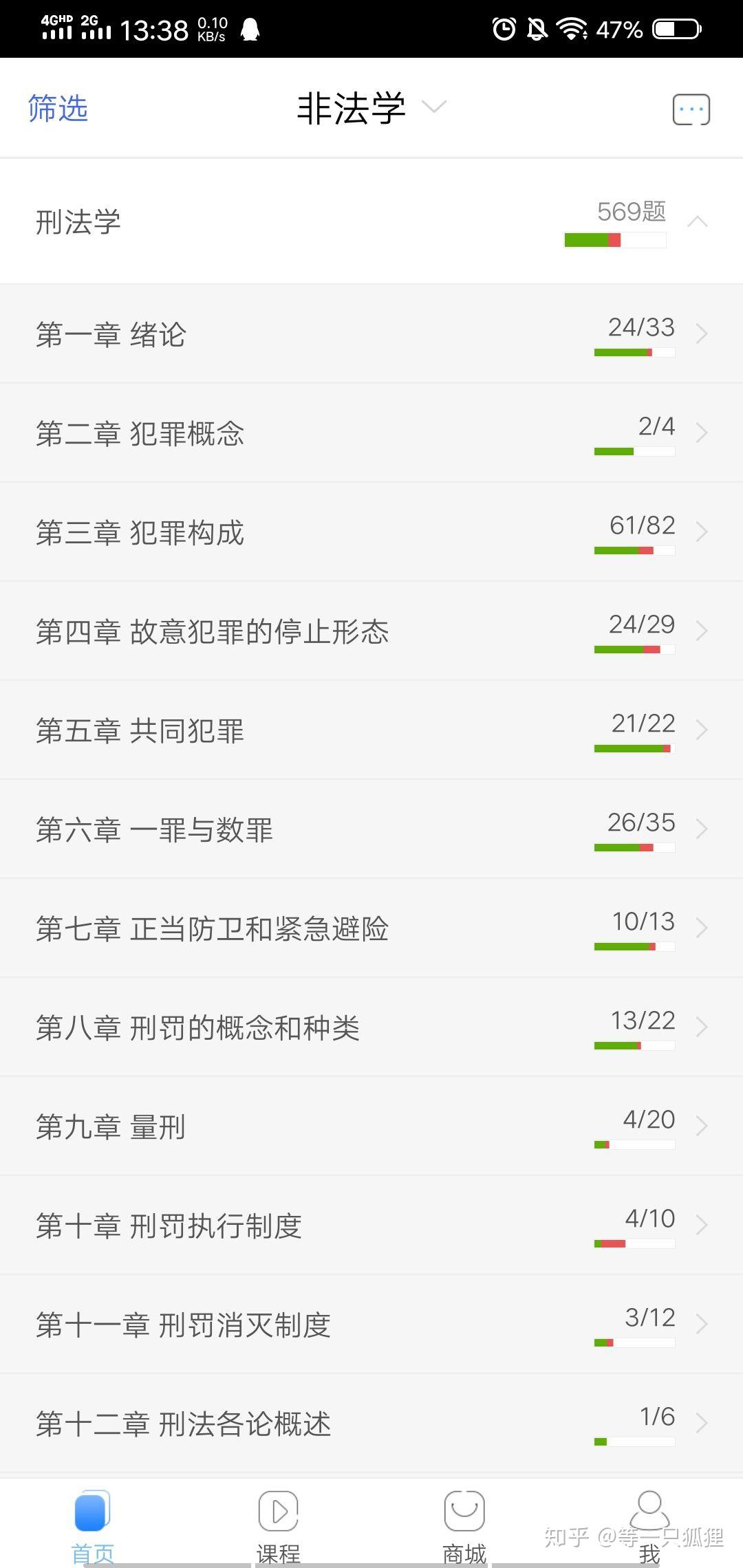This screenshot has height=1568, width=743.
Task: Go to 第五章 共同犯罪
Action: [x=371, y=731]
